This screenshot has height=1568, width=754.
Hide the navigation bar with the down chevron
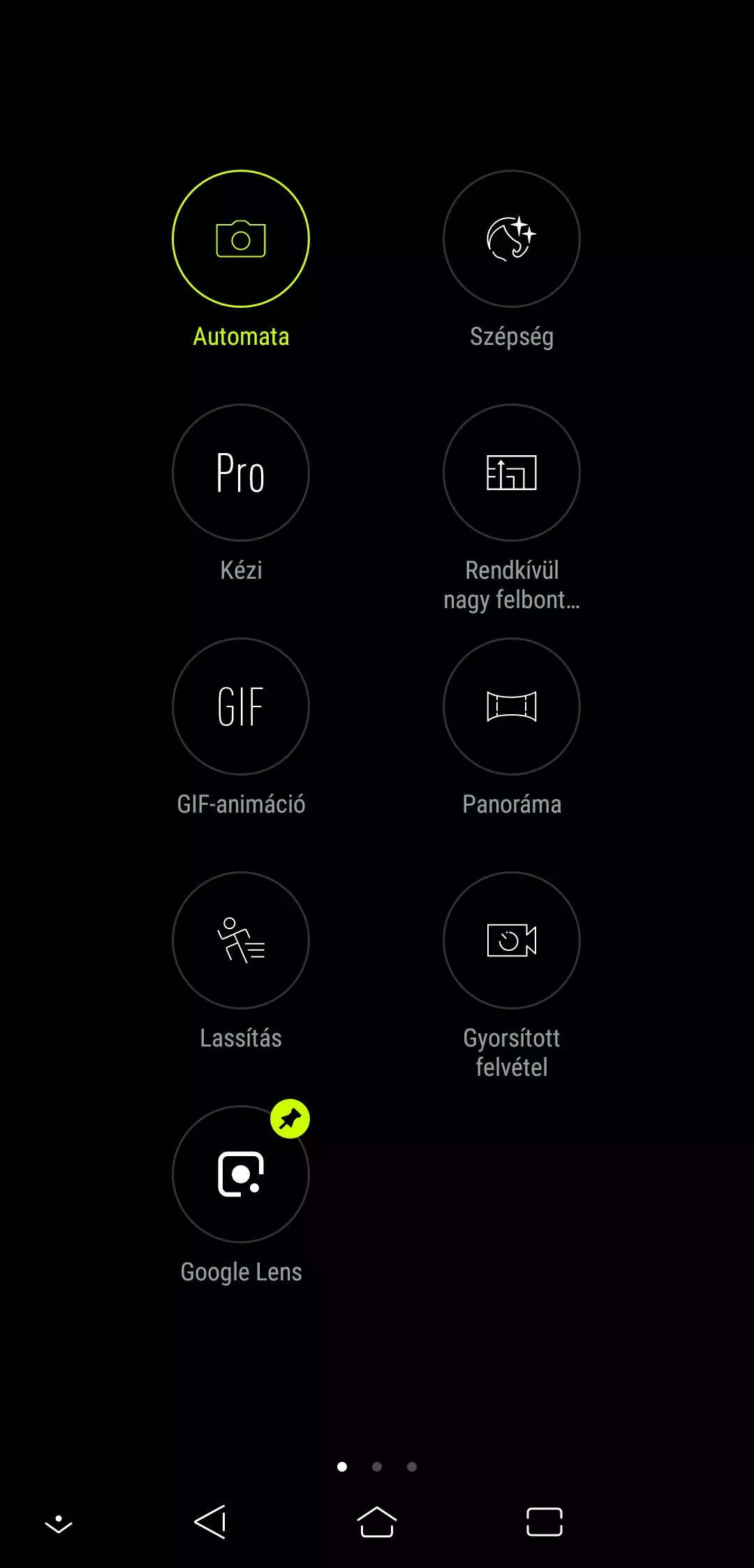click(59, 1523)
